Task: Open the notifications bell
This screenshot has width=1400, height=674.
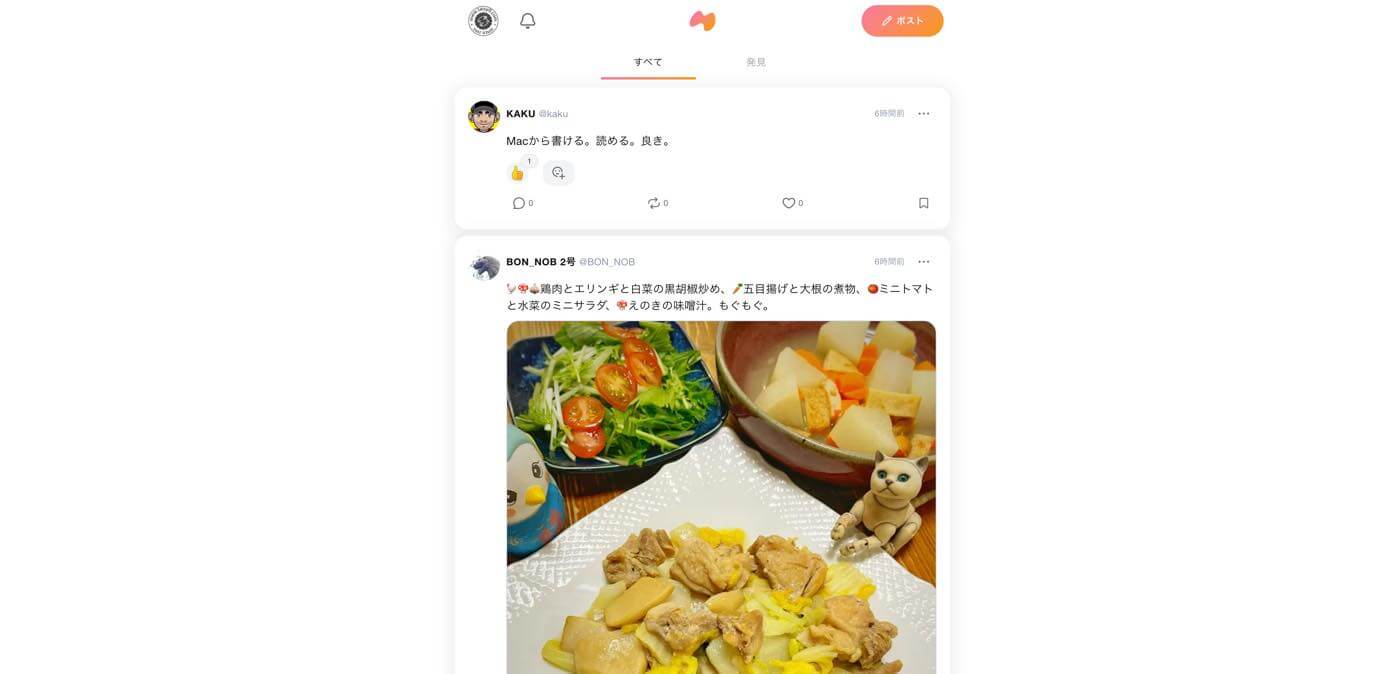Action: (528, 21)
